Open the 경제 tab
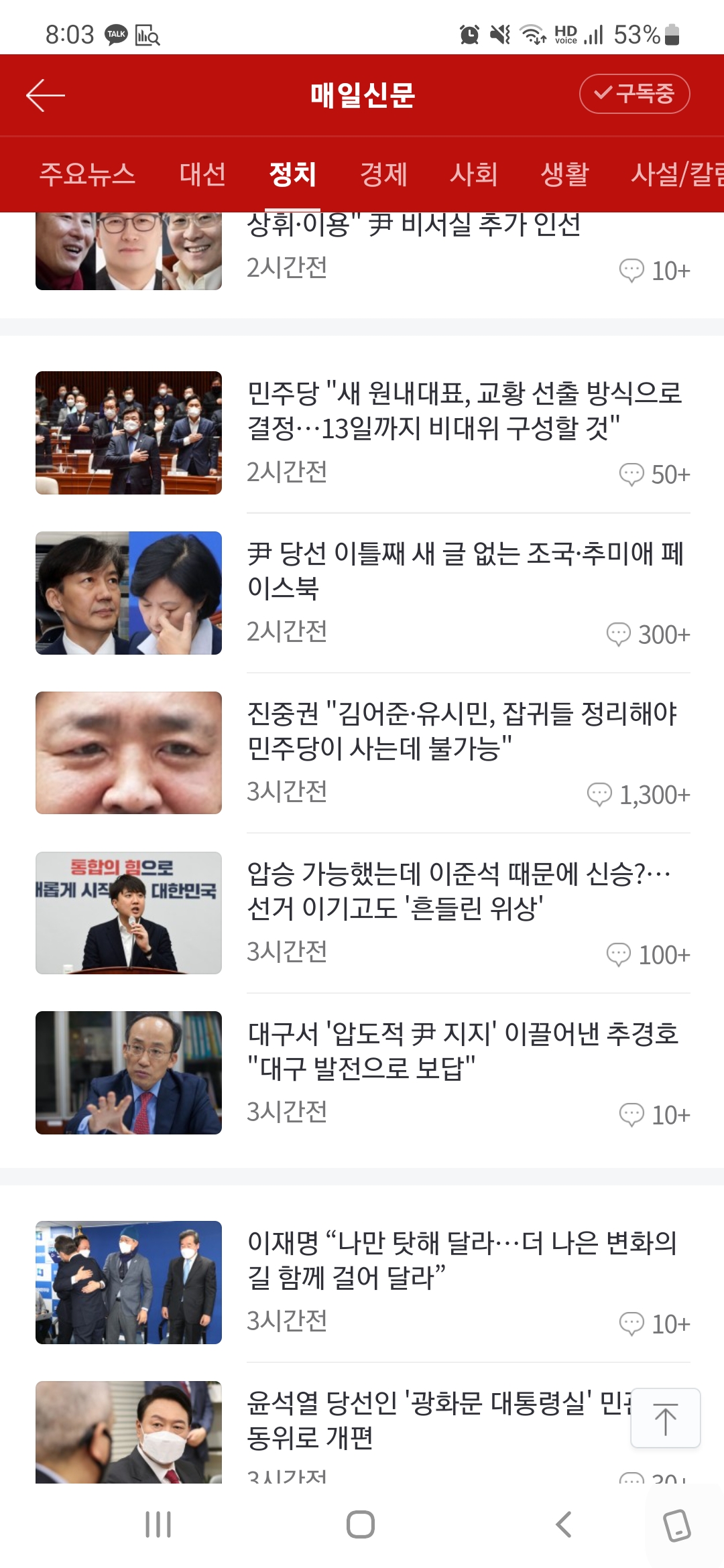The image size is (724, 1568). pos(383,174)
